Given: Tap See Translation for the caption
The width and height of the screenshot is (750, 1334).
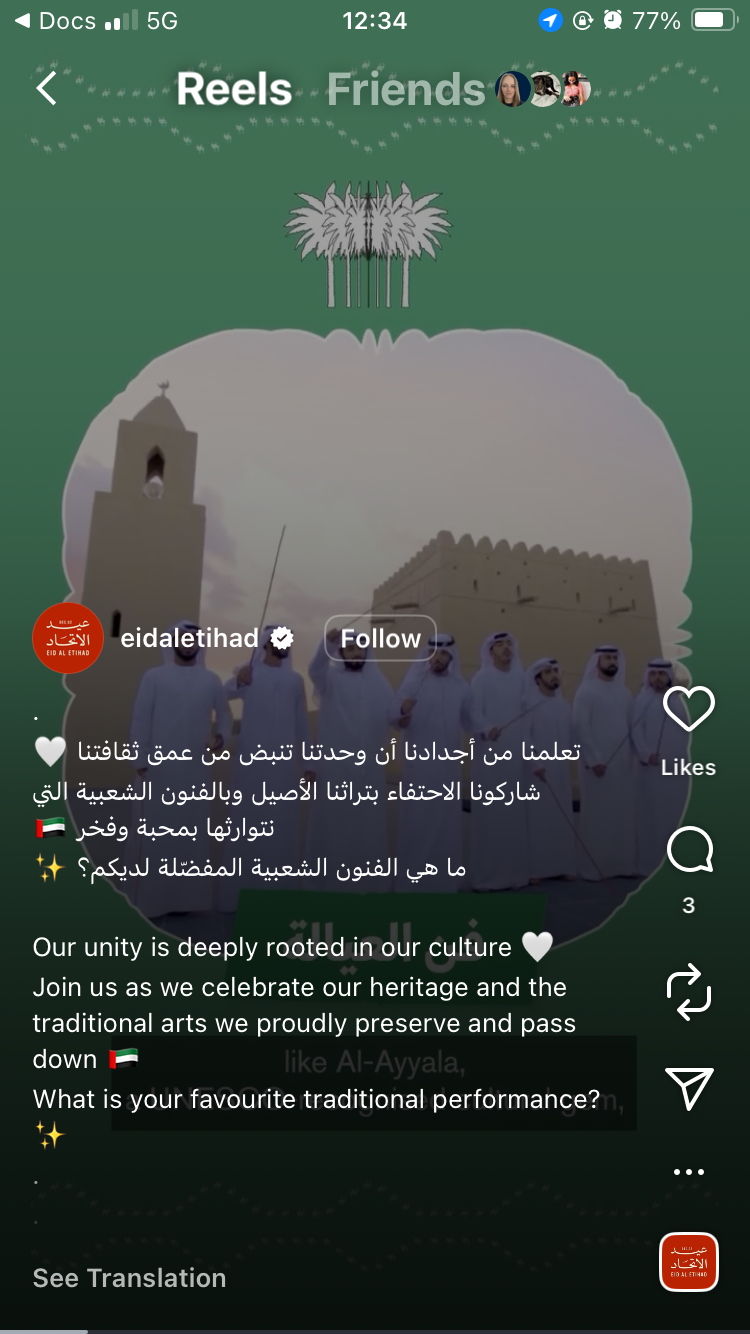Looking at the screenshot, I should point(130,1278).
